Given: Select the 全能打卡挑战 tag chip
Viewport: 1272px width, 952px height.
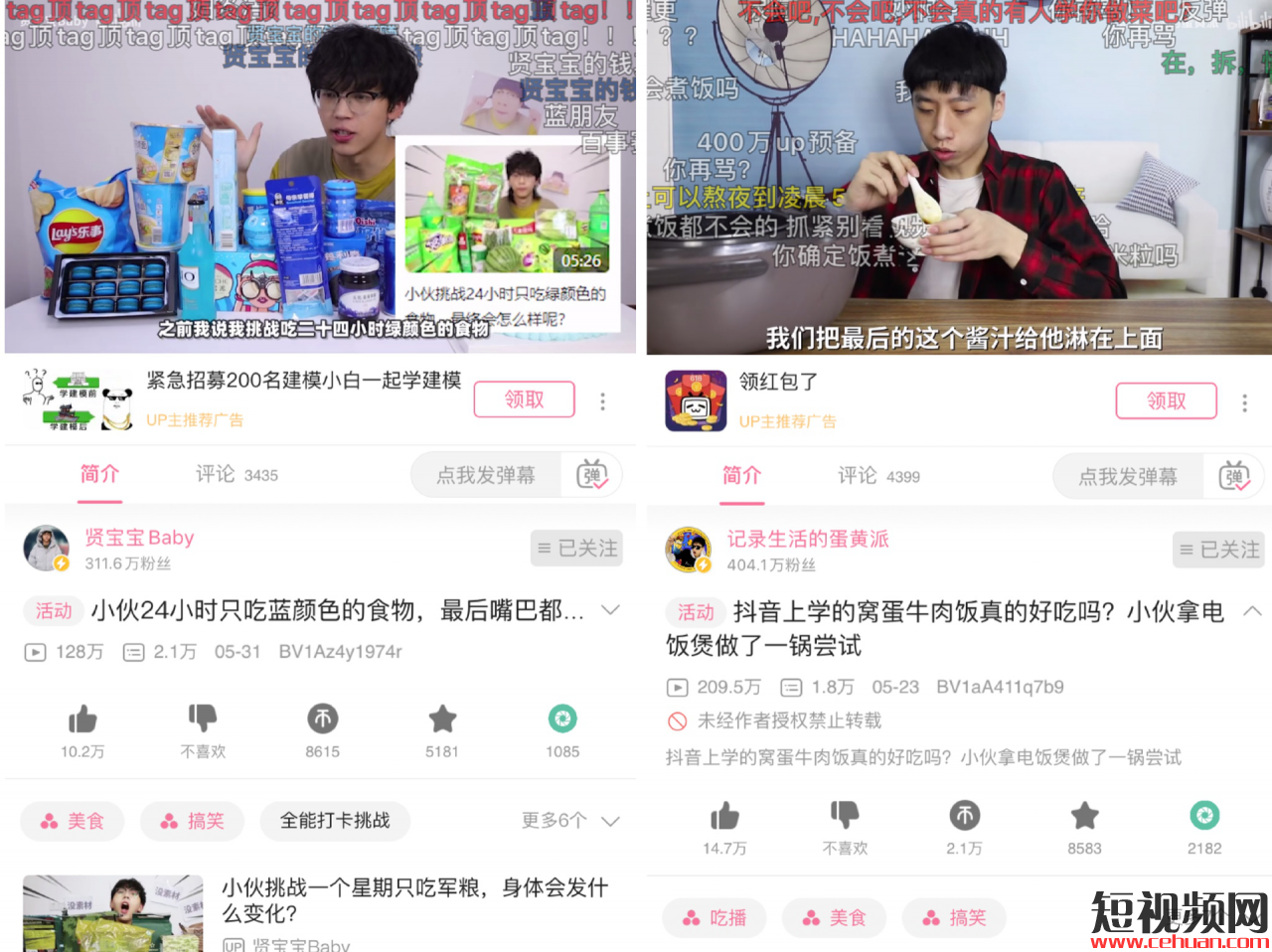Looking at the screenshot, I should [x=335, y=821].
